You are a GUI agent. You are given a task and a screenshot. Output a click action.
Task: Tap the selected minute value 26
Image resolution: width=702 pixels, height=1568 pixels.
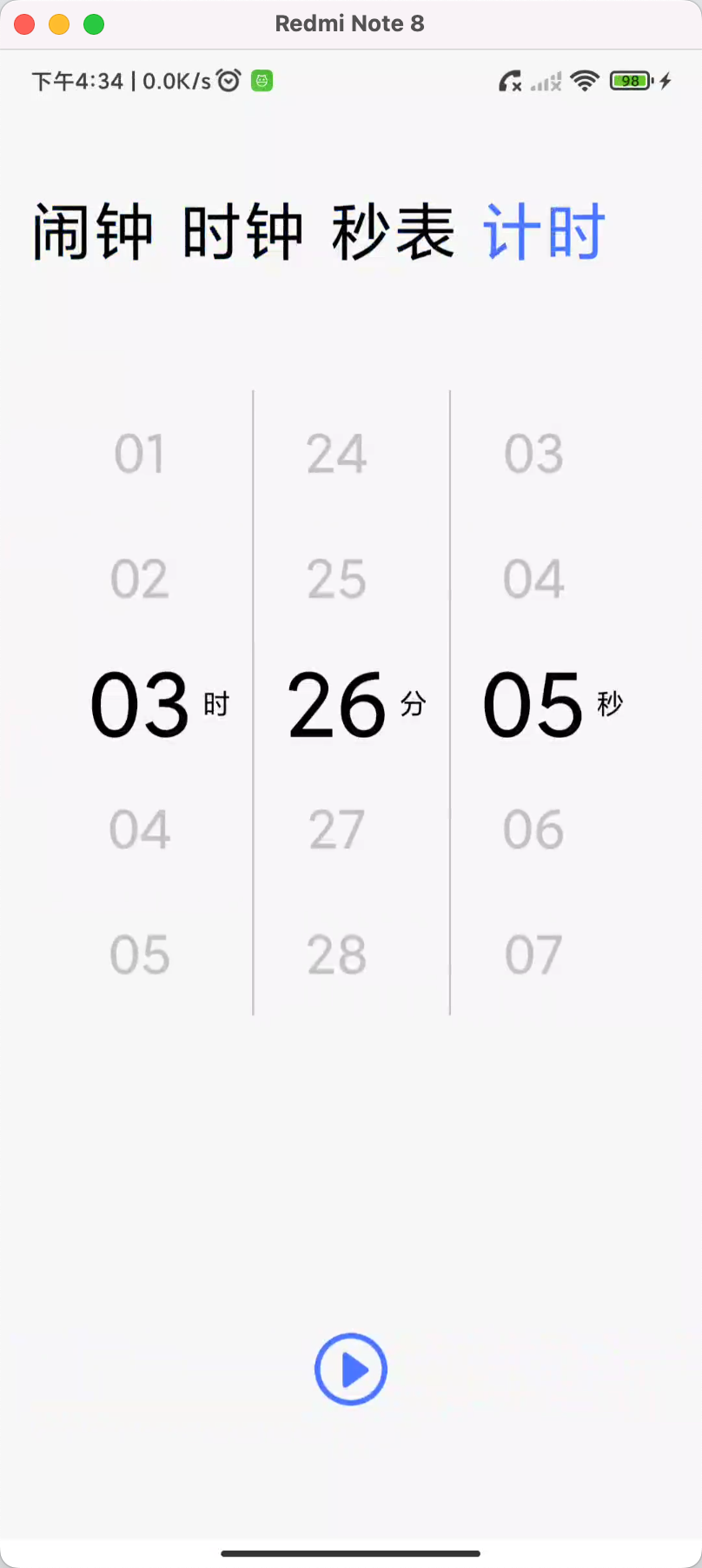pos(336,704)
